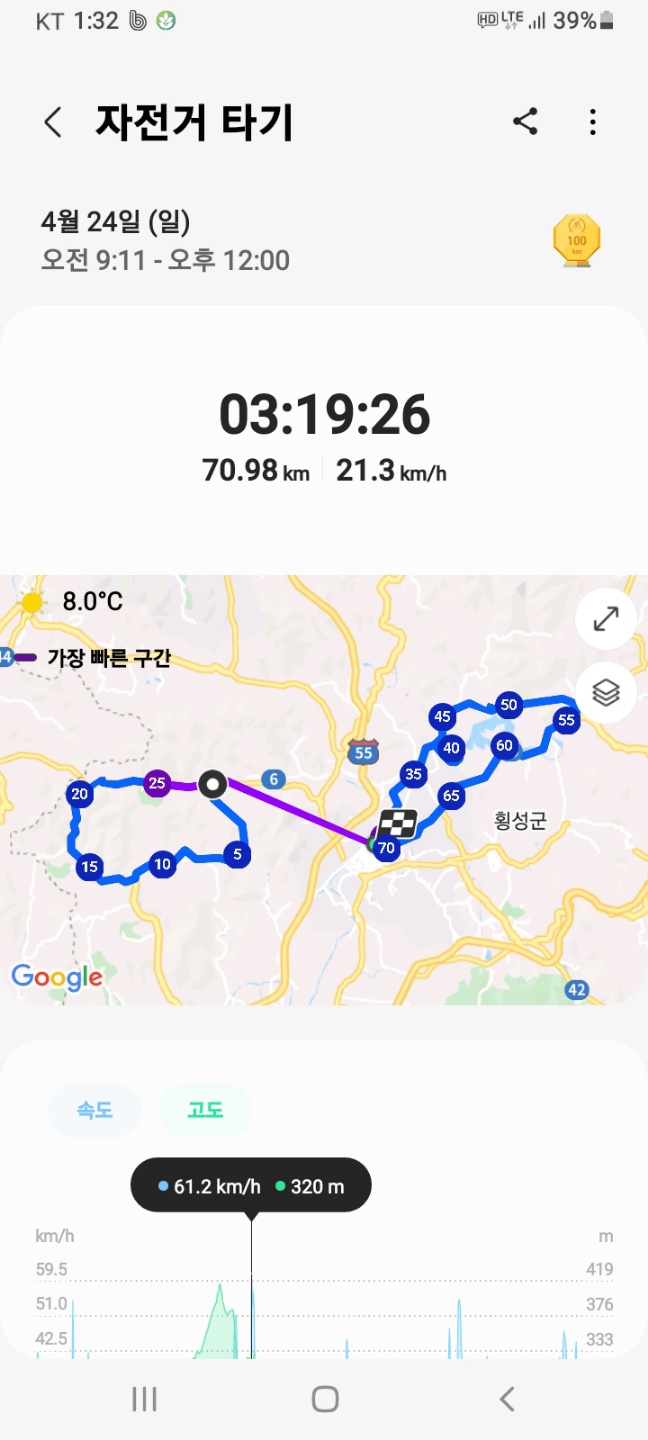648x1440 pixels.
Task: Open the three-dot overflow menu
Action: coord(593,123)
